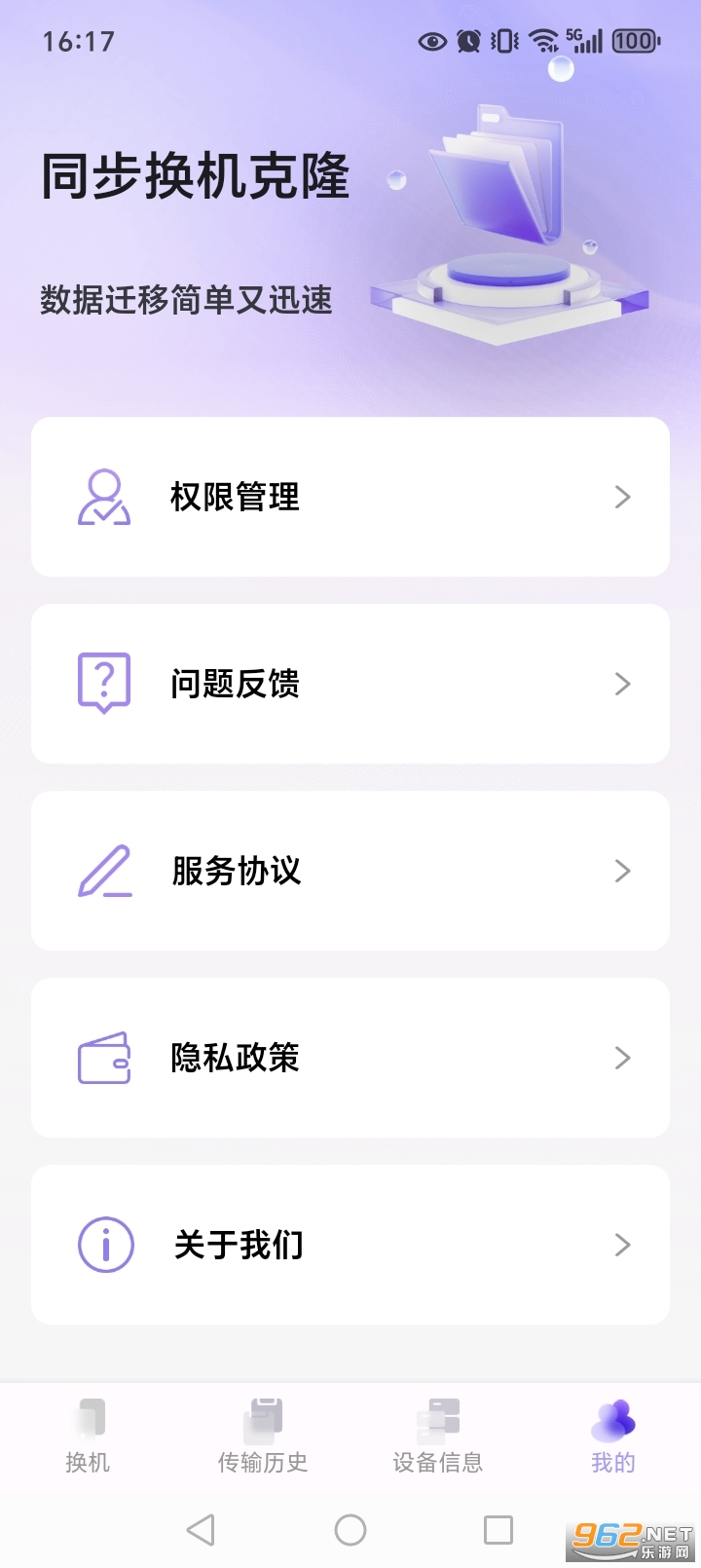Expand 权限管理 using its right chevron
Image resolution: width=701 pixels, height=1568 pixels.
tap(623, 497)
